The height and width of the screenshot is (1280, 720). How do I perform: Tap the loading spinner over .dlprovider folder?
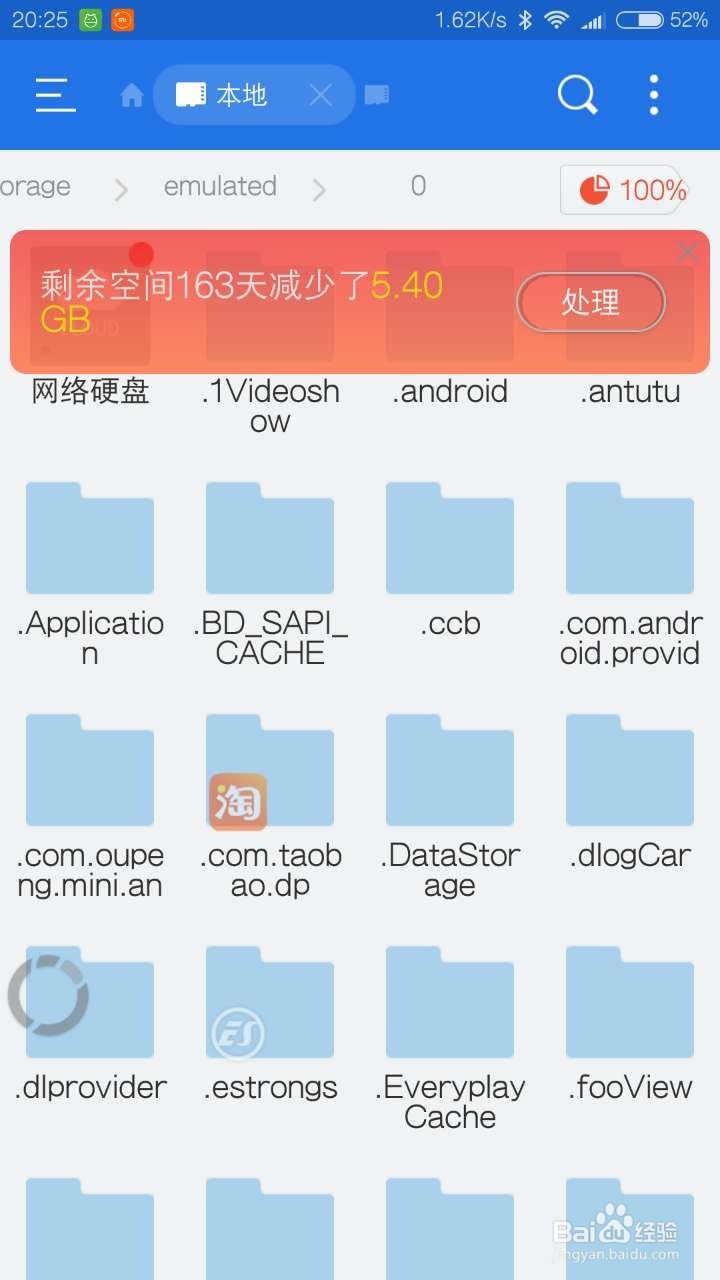48,995
